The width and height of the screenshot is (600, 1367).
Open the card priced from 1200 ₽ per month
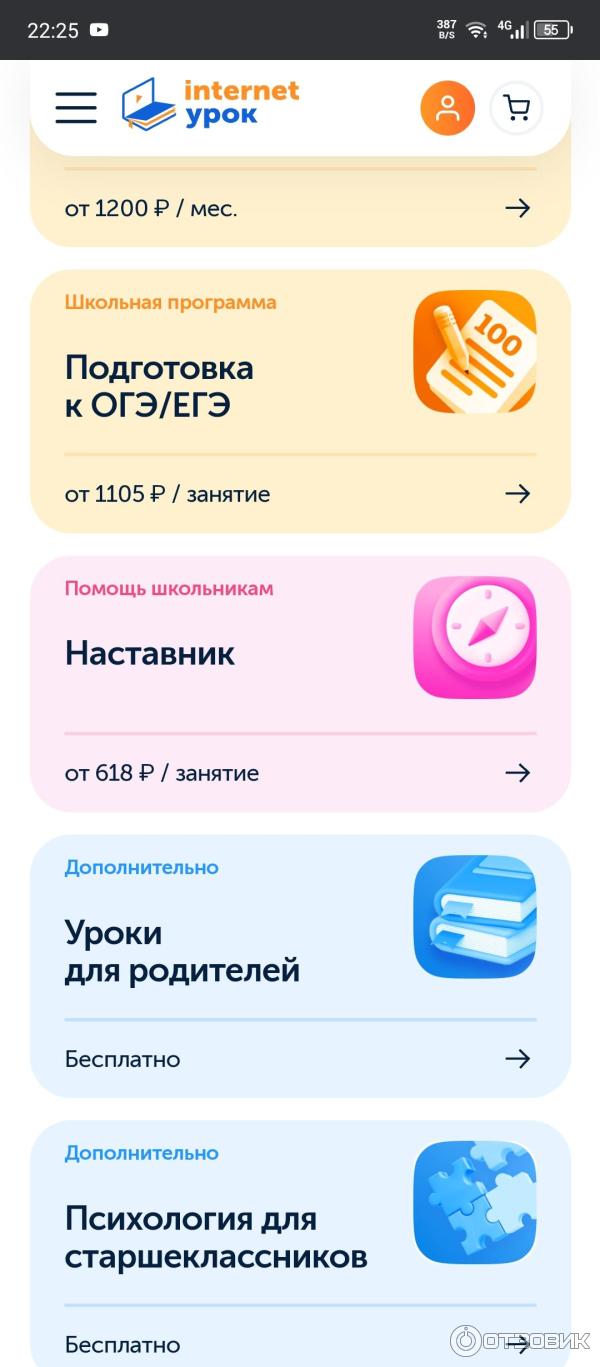(x=300, y=208)
